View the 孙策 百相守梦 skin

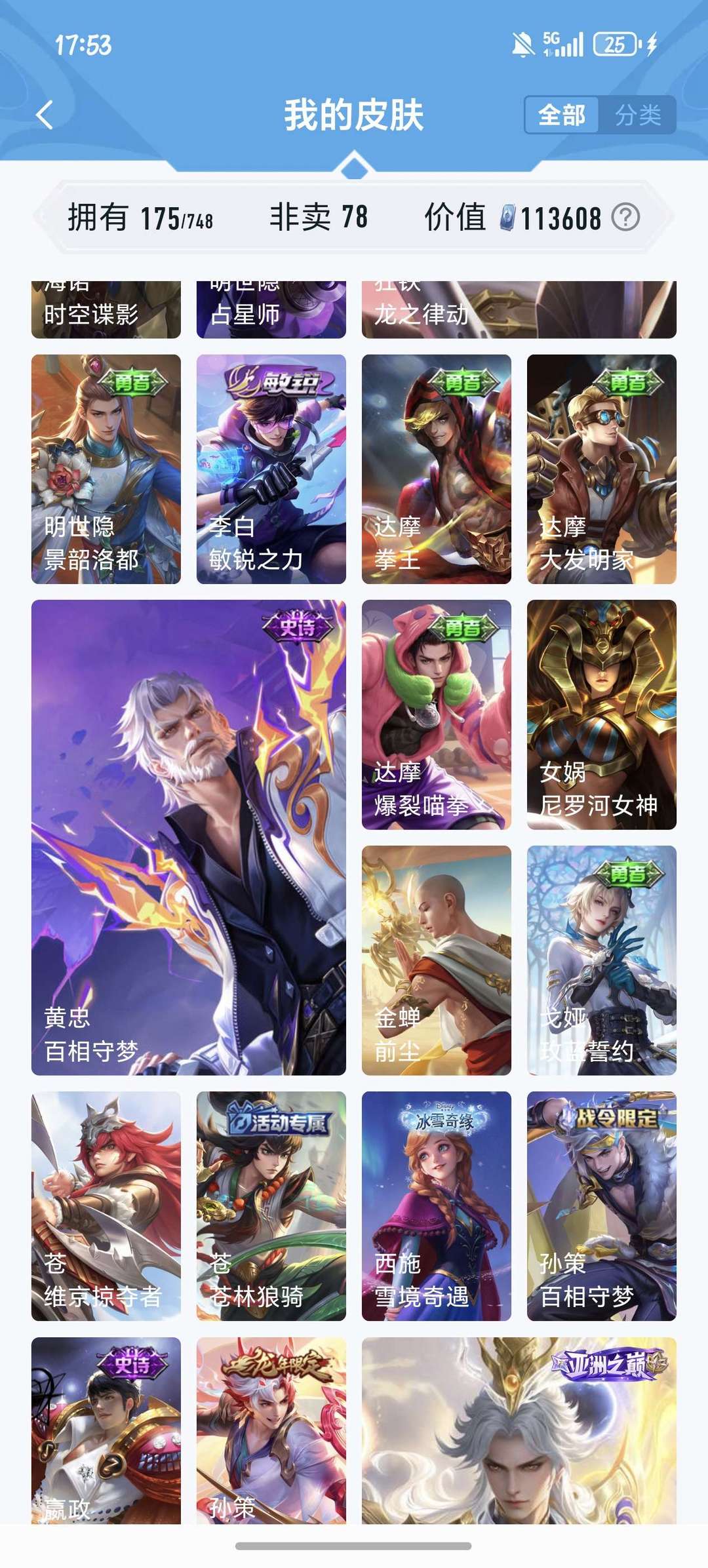point(602,1206)
